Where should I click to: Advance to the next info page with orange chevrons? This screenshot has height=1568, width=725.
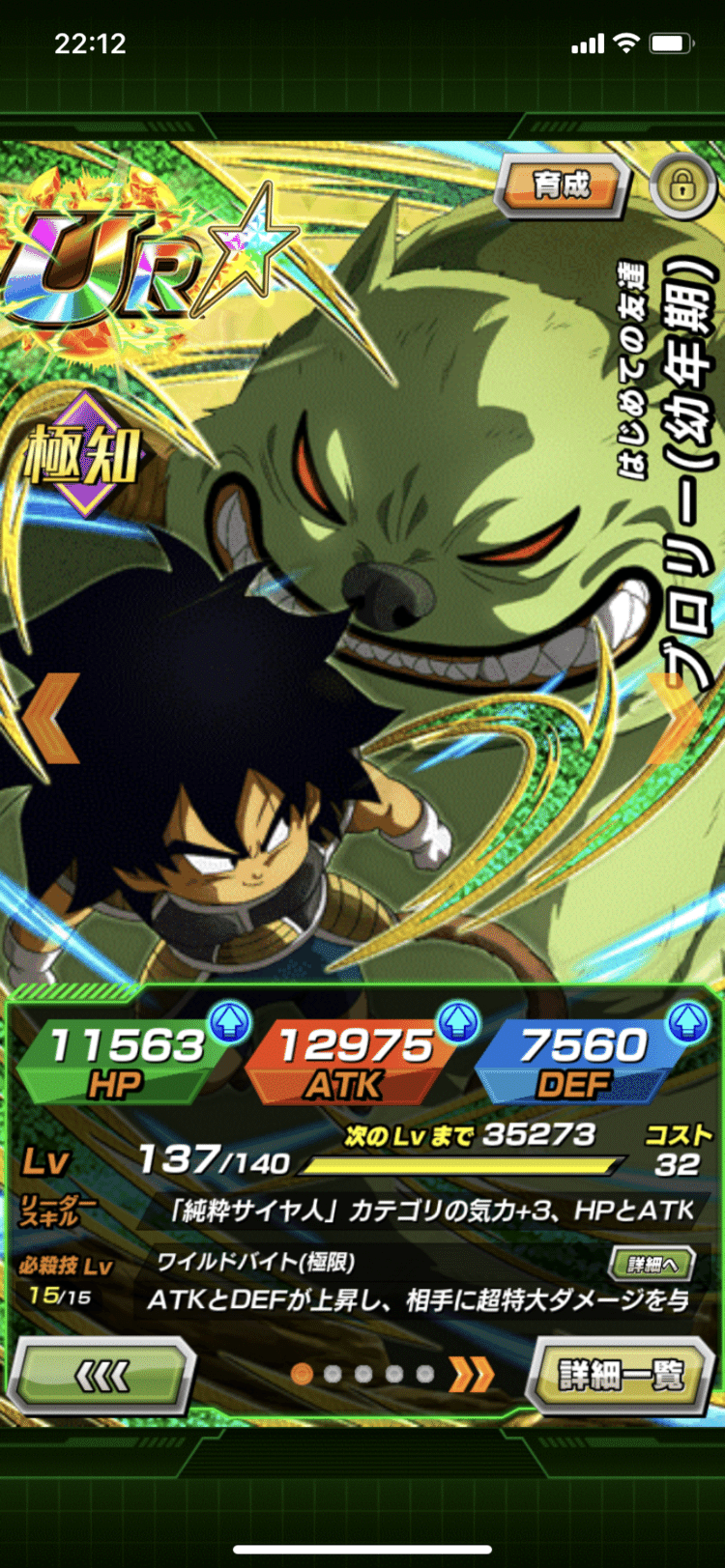click(x=472, y=1374)
